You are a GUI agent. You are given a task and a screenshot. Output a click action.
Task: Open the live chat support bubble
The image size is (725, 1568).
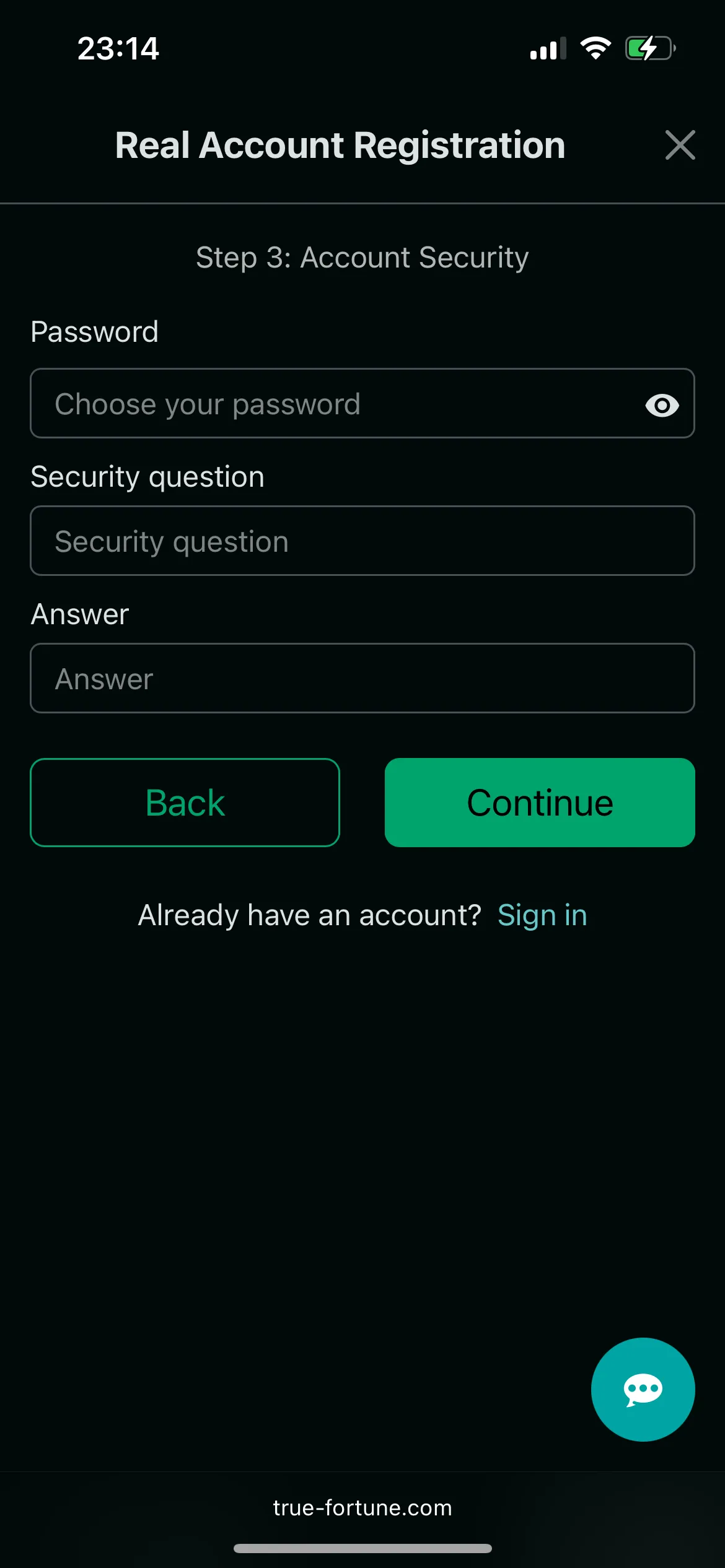(x=643, y=1390)
